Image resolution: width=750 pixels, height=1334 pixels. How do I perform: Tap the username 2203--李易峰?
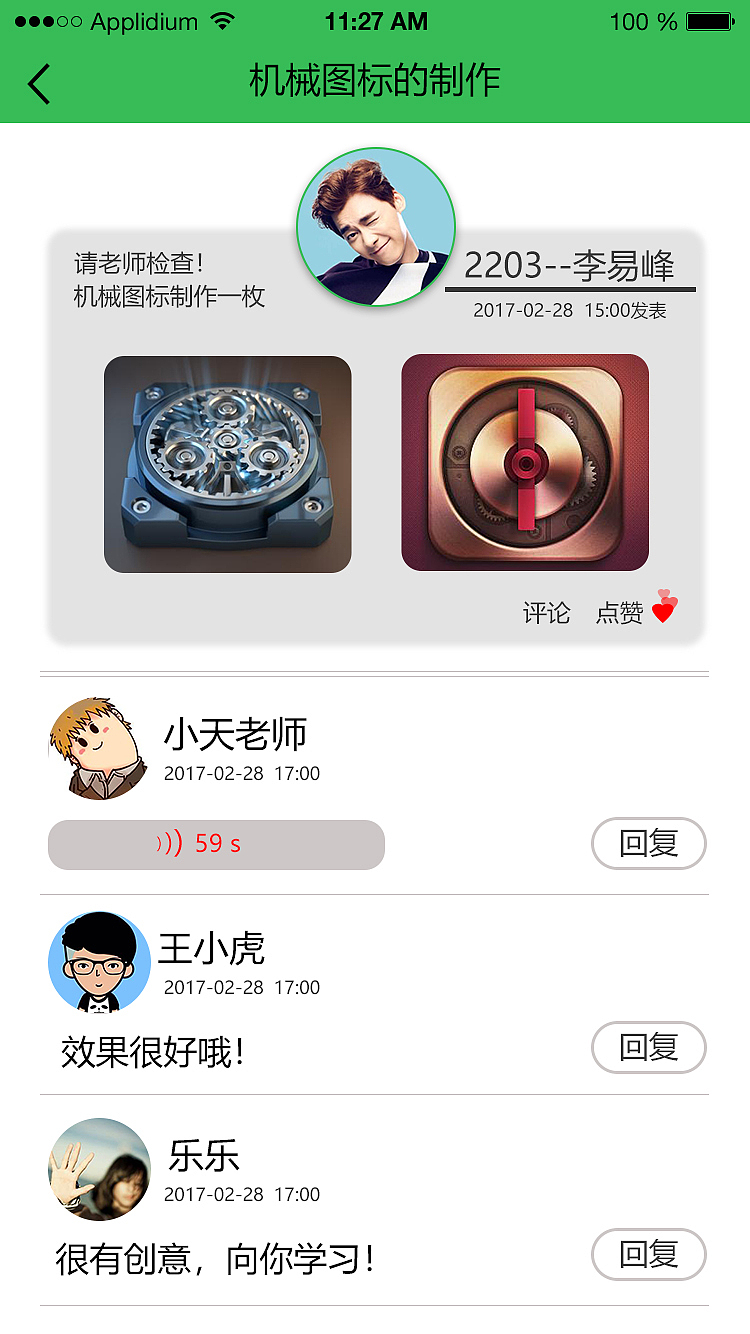[570, 265]
